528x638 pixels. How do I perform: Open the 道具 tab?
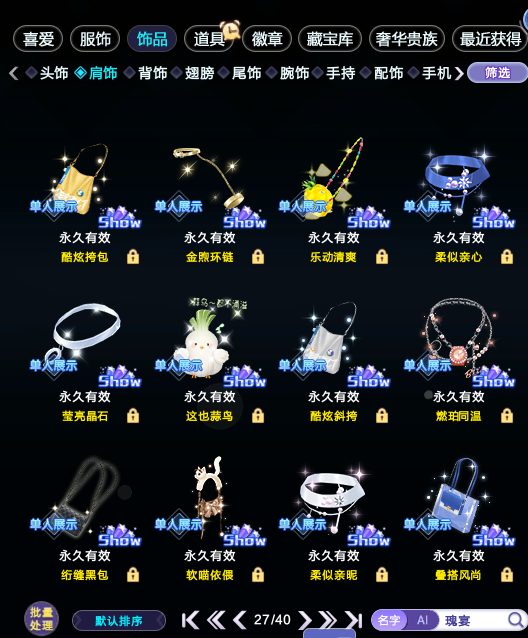209,39
